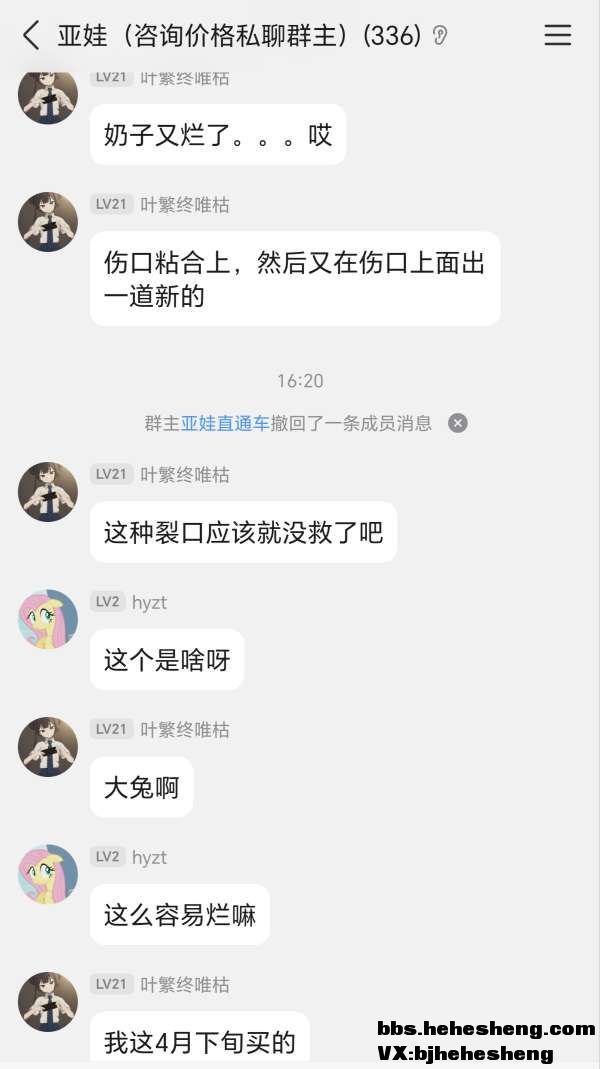Tap 叶繁终唯枯's avatar beside "这种裂口应该就没救了吧"

pyautogui.click(x=48, y=492)
